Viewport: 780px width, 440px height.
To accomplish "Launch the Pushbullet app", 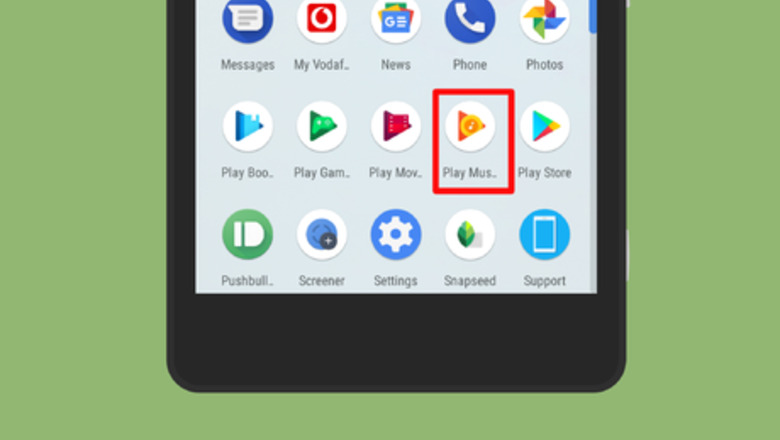I will (248, 235).
